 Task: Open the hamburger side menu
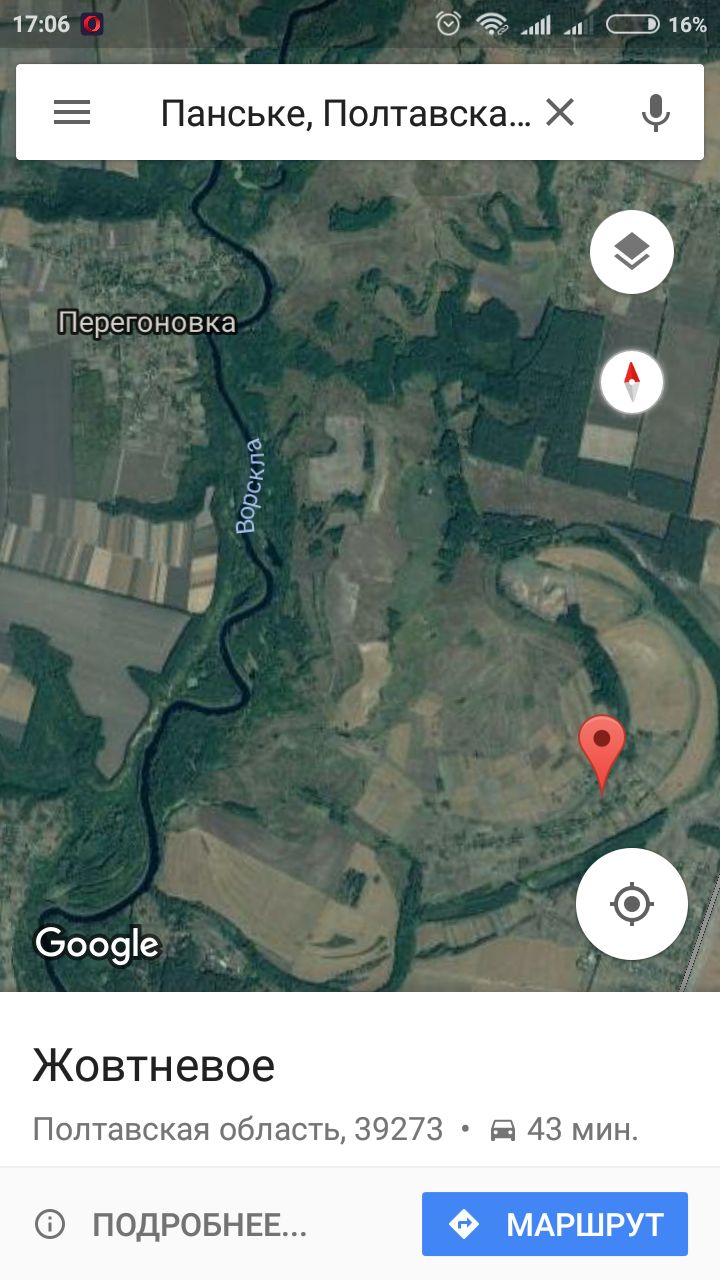tap(72, 113)
